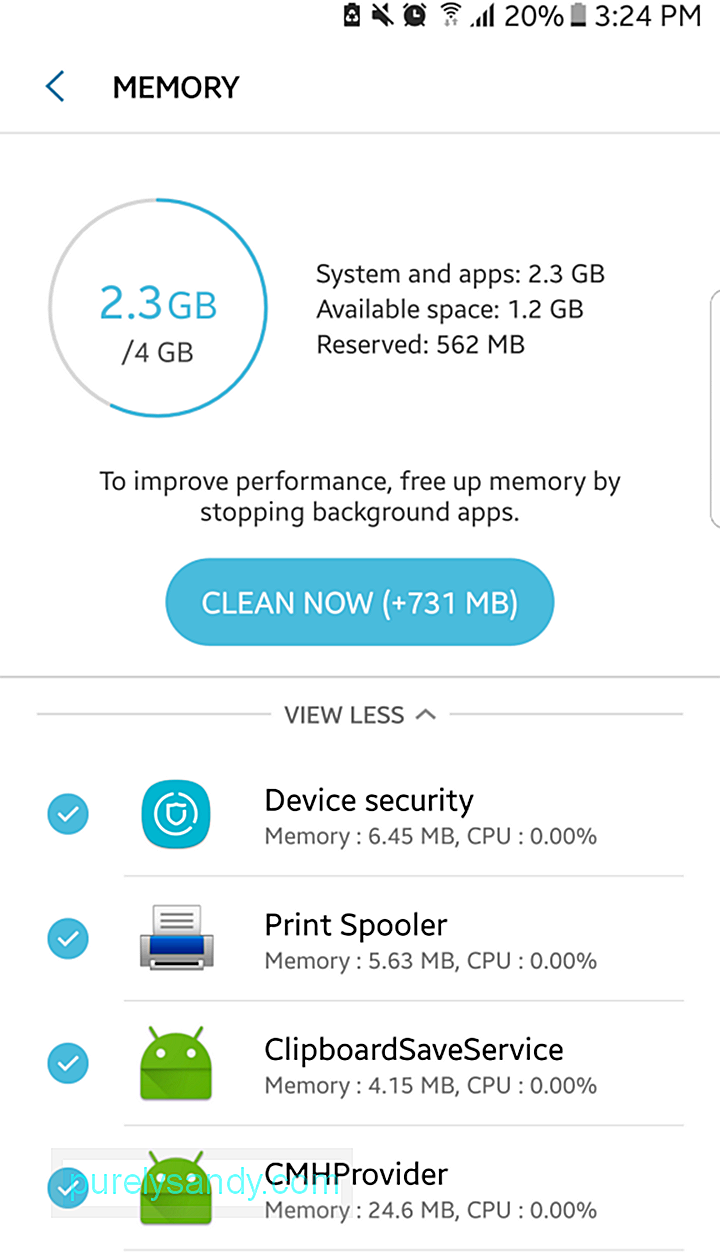This screenshot has width=720, height=1260.
Task: Open the Device security row
Action: tap(404, 814)
